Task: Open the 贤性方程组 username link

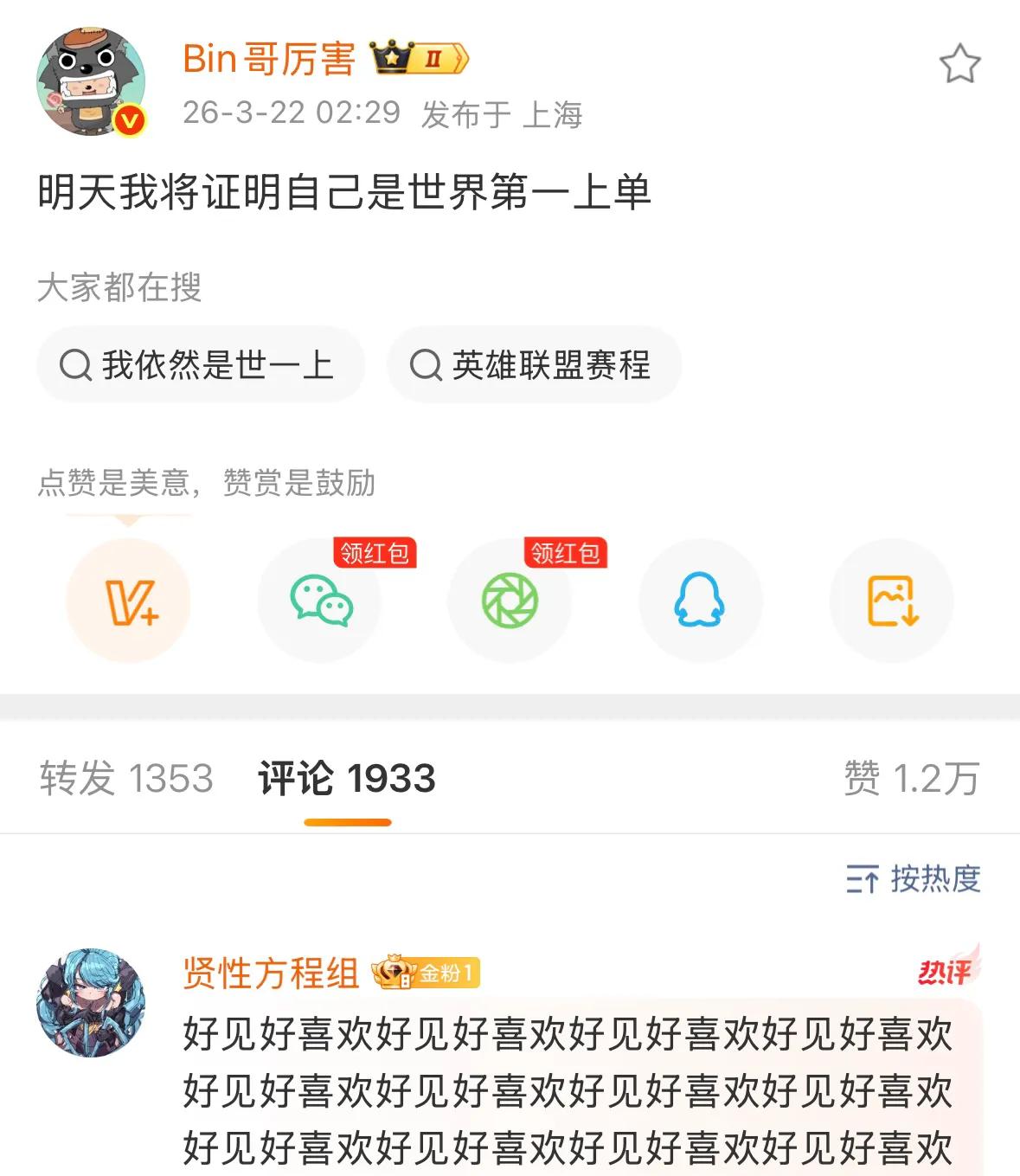Action: pos(271,974)
